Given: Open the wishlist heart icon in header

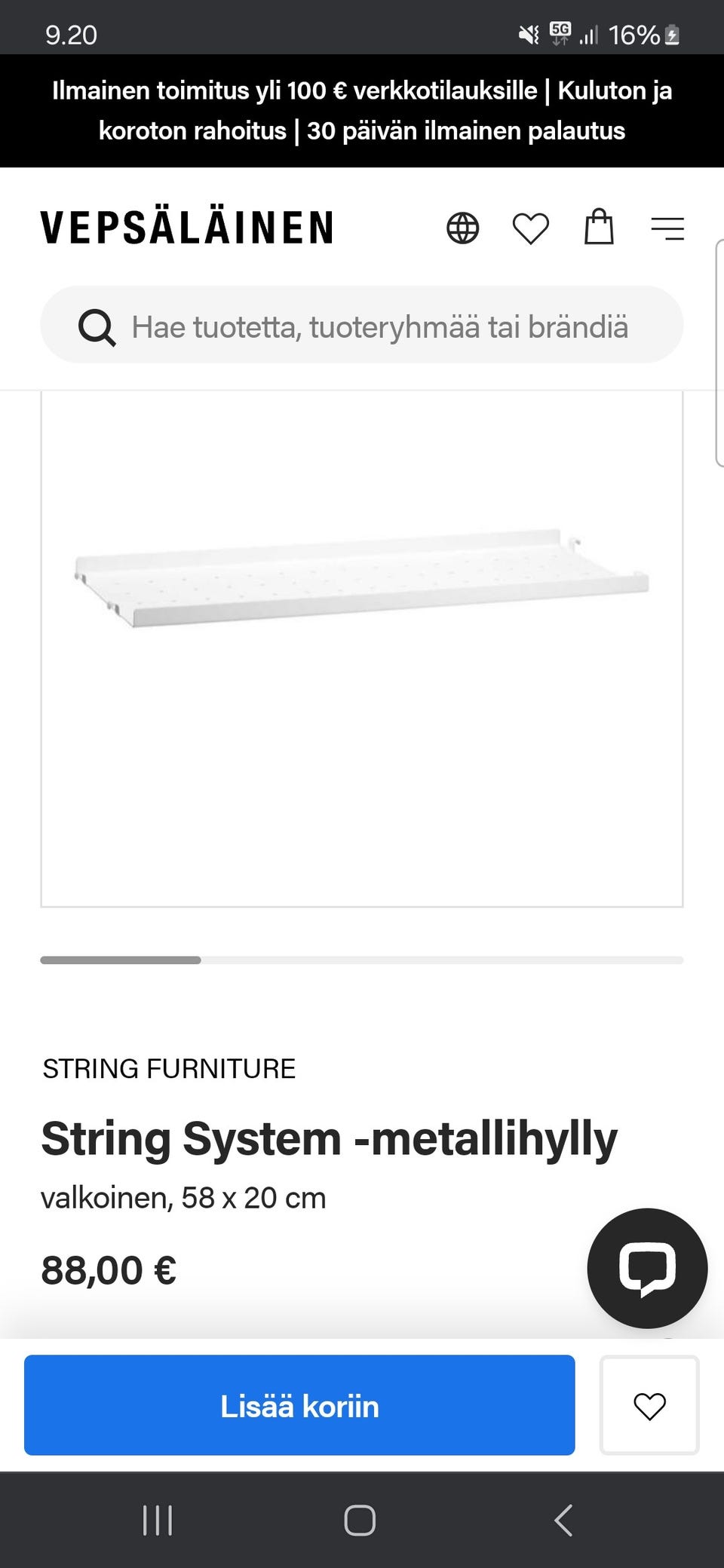Looking at the screenshot, I should tap(530, 228).
